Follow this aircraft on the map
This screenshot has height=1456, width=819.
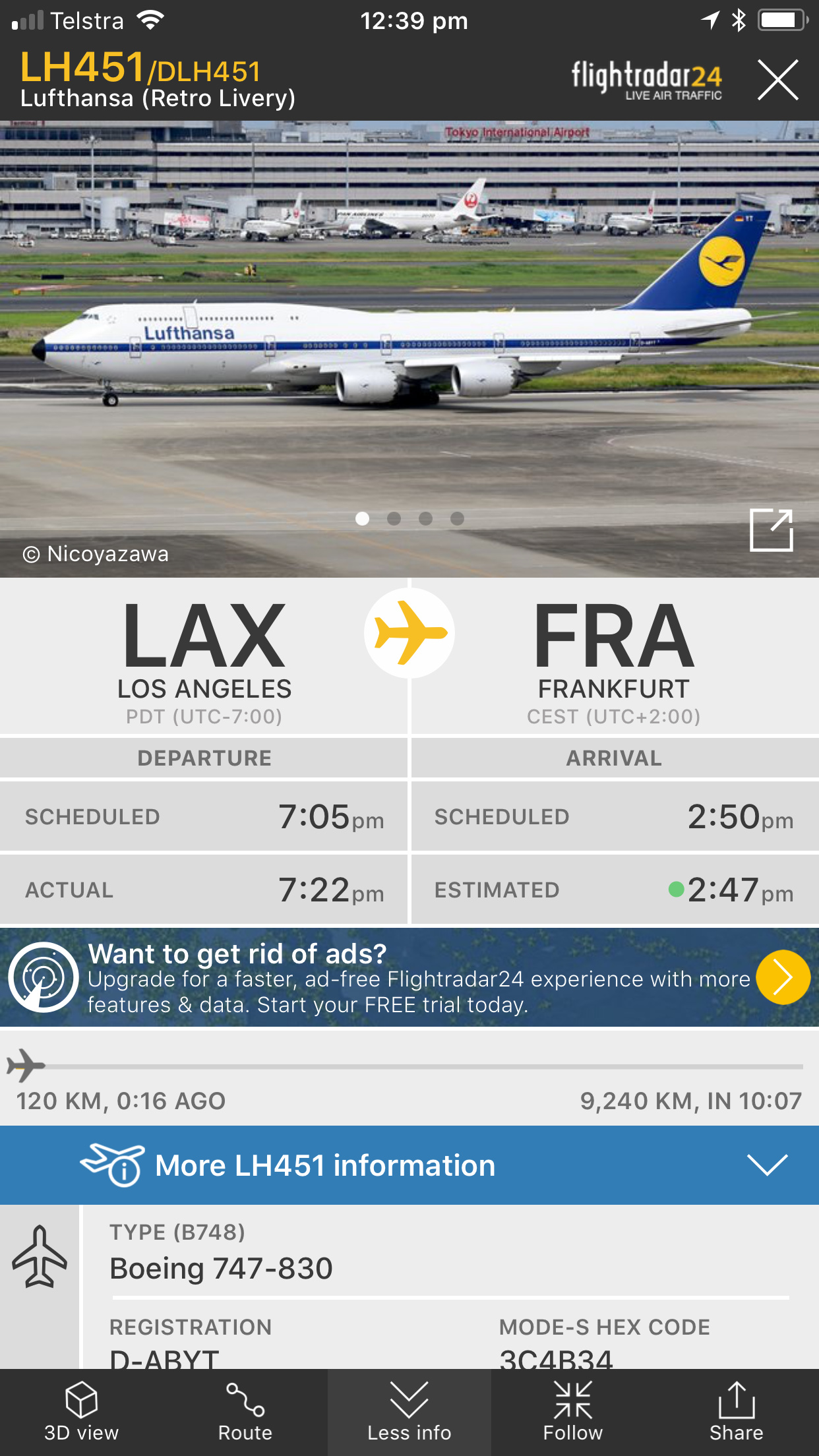(x=572, y=1412)
